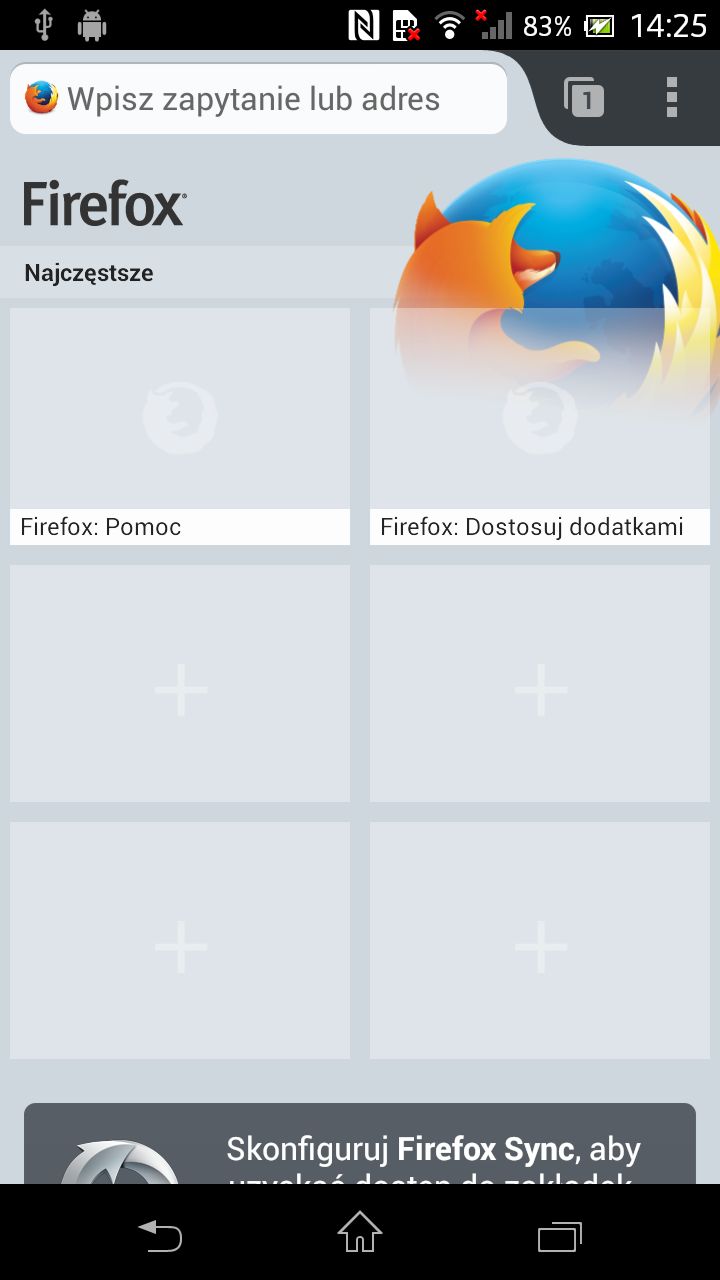Open the tabs counter button
This screenshot has height=1280, width=720.
pyautogui.click(x=584, y=98)
